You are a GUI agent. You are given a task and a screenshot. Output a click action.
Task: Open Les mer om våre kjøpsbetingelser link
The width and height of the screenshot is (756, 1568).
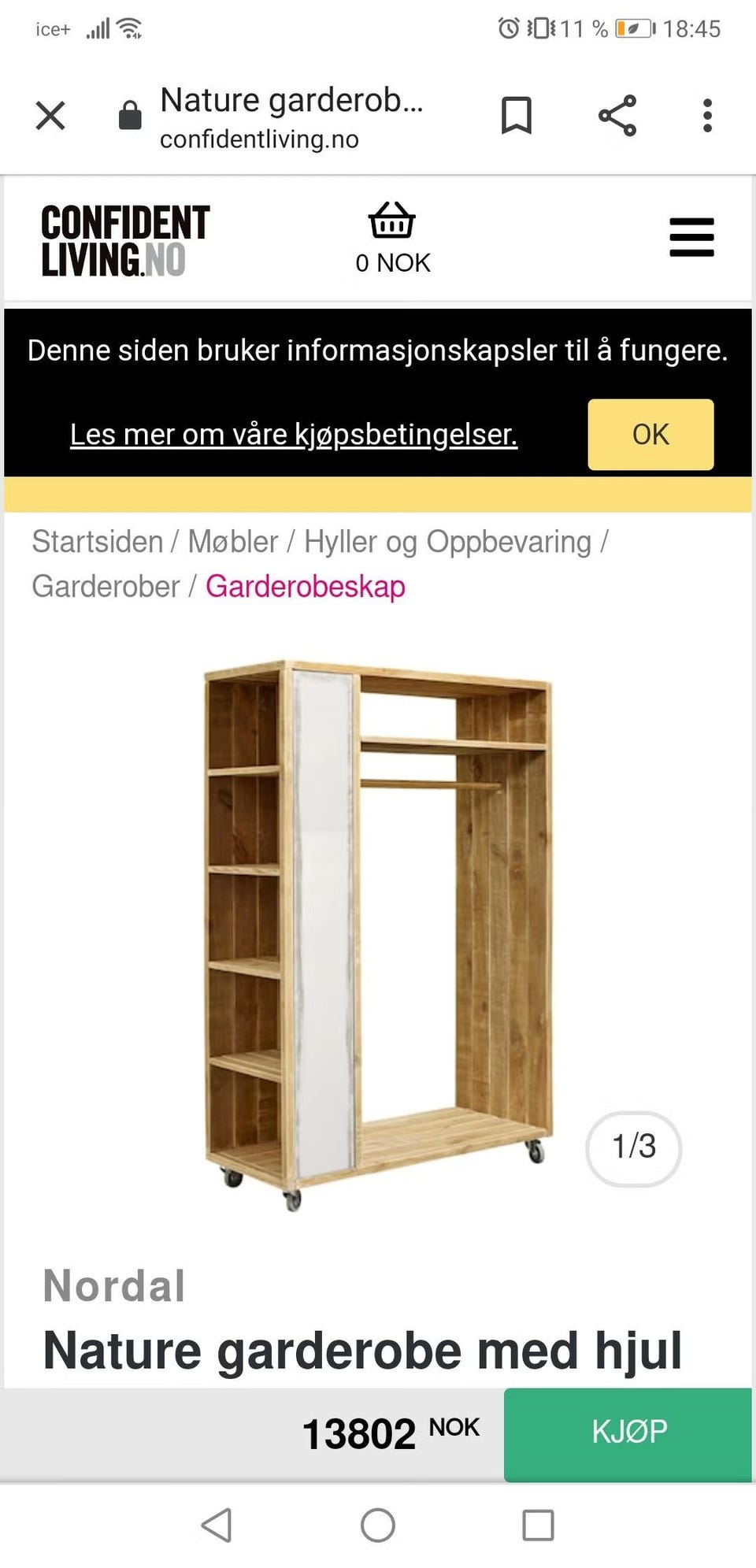pos(294,434)
